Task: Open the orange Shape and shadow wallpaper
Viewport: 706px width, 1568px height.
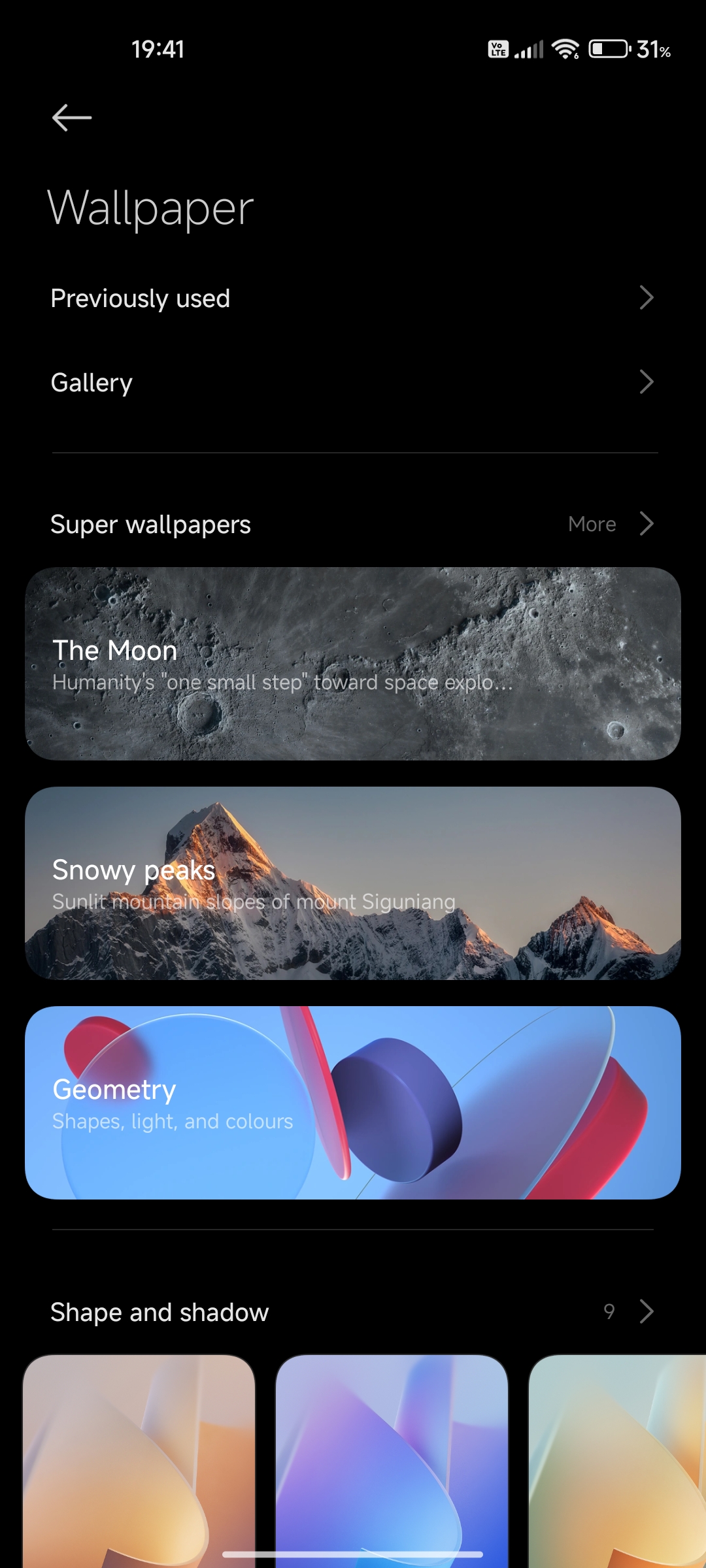Action: coord(139,1461)
